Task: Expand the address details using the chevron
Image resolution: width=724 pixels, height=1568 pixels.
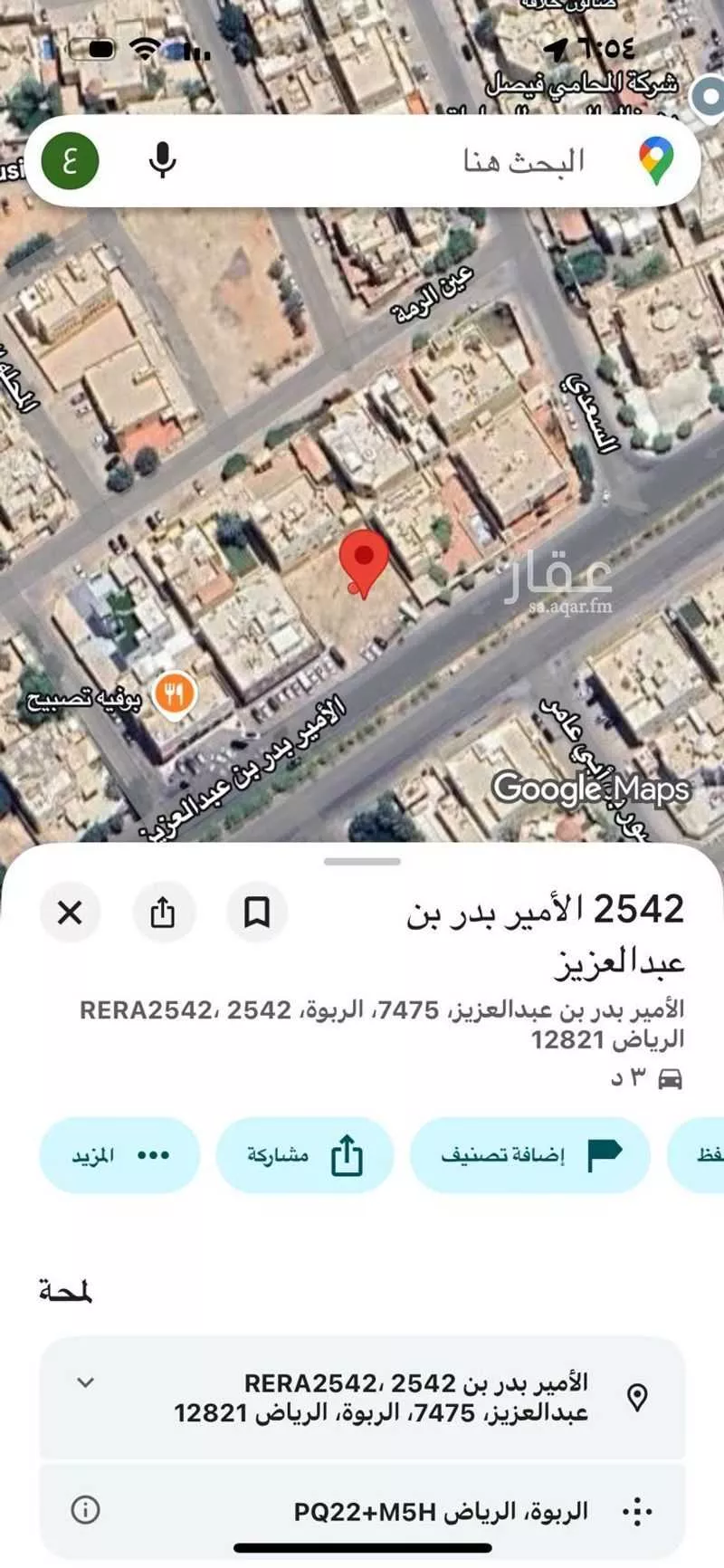Action: tap(84, 1382)
